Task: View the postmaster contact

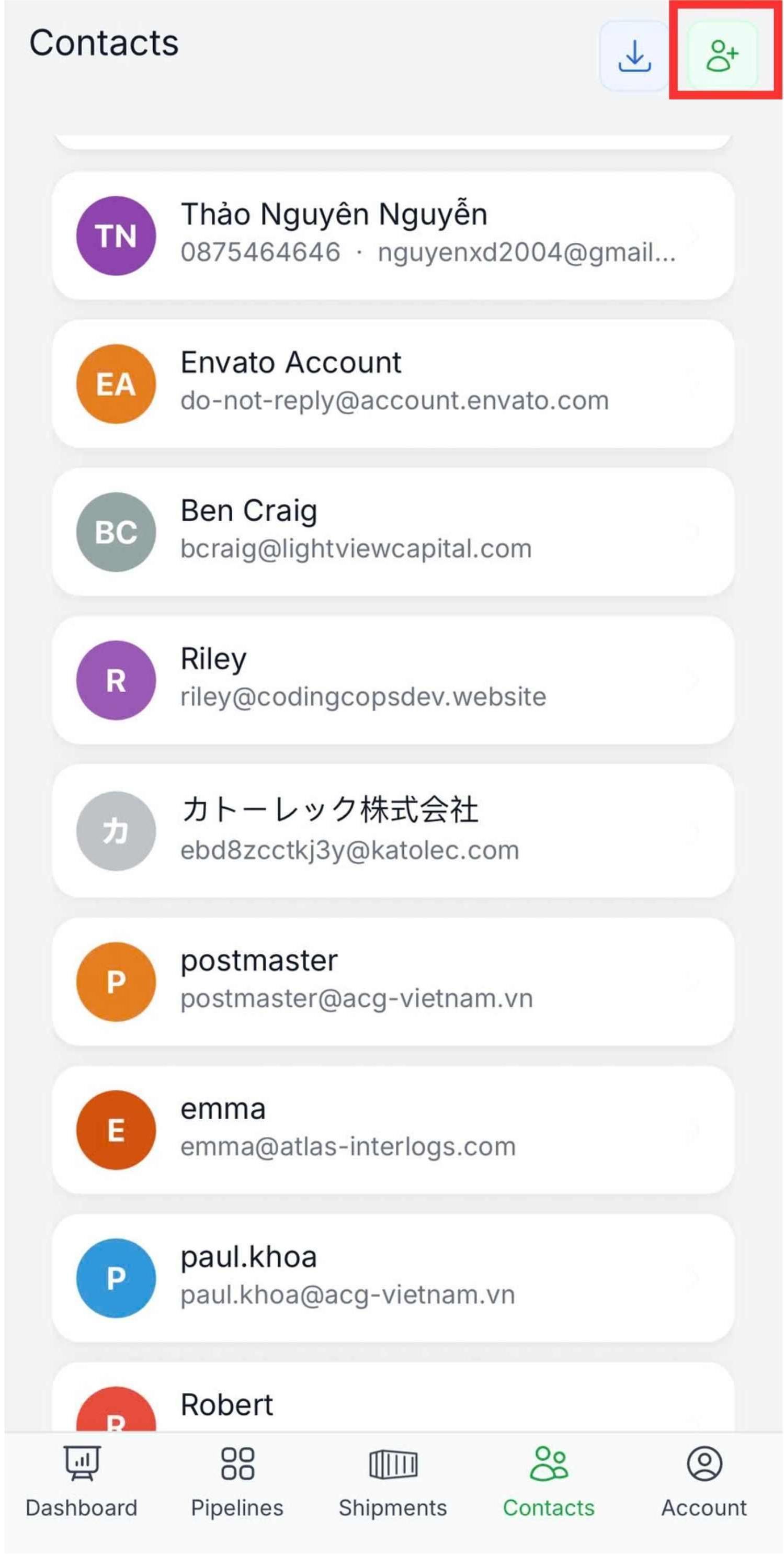Action: [x=393, y=982]
